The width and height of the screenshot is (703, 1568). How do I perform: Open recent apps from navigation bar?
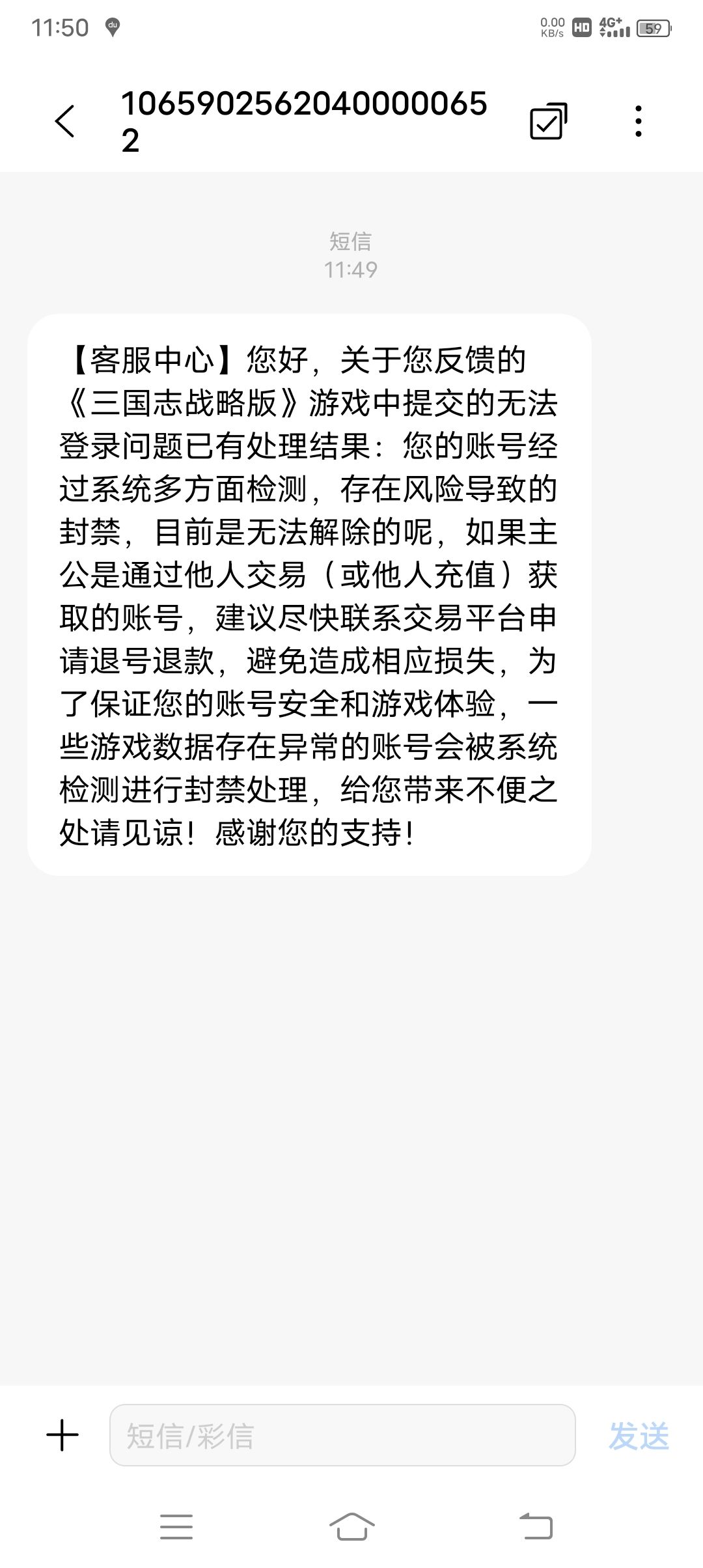point(176,1527)
